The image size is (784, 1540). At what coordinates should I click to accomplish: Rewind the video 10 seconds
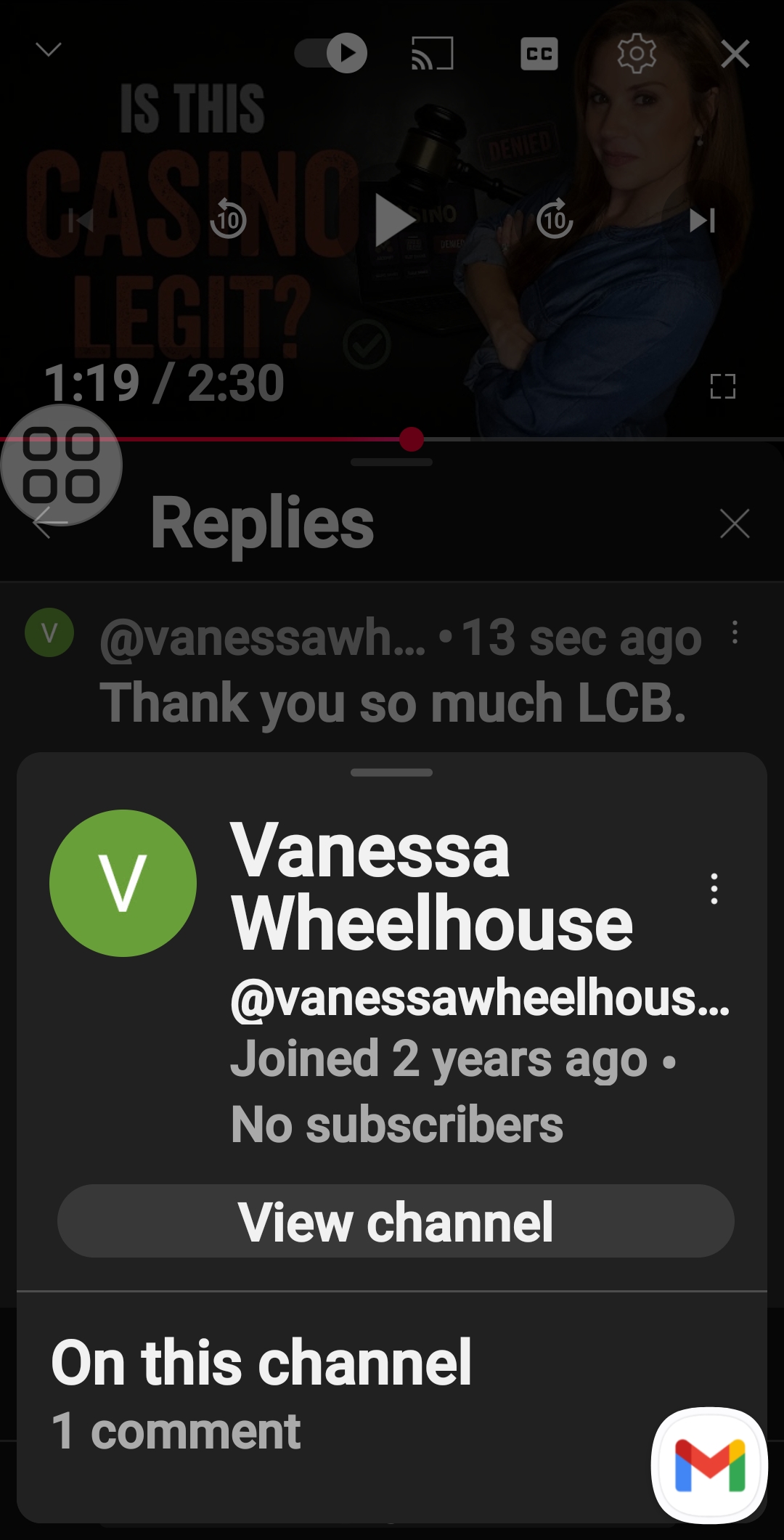(228, 219)
